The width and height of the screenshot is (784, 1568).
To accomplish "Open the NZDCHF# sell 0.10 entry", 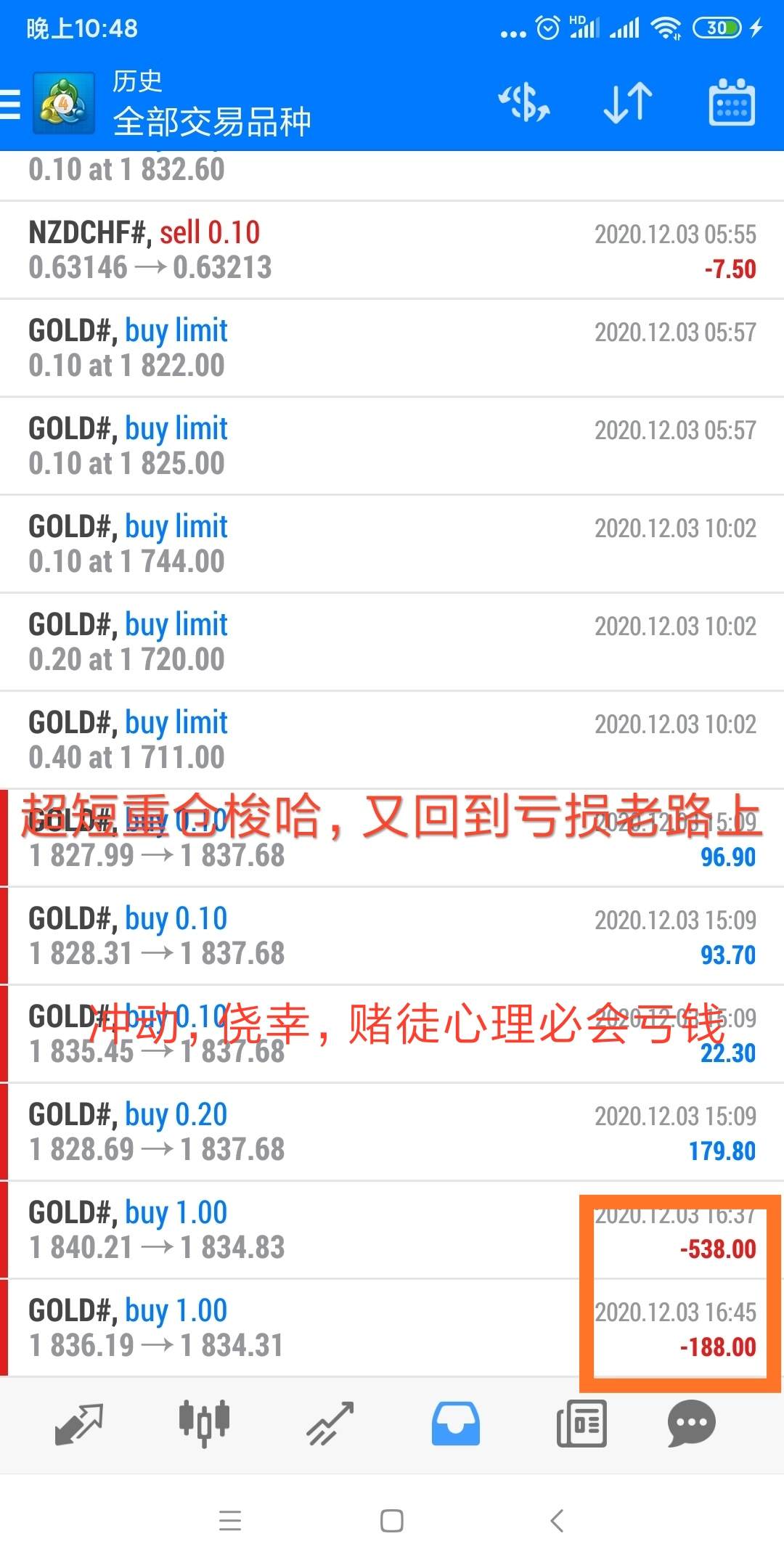I will point(392,250).
